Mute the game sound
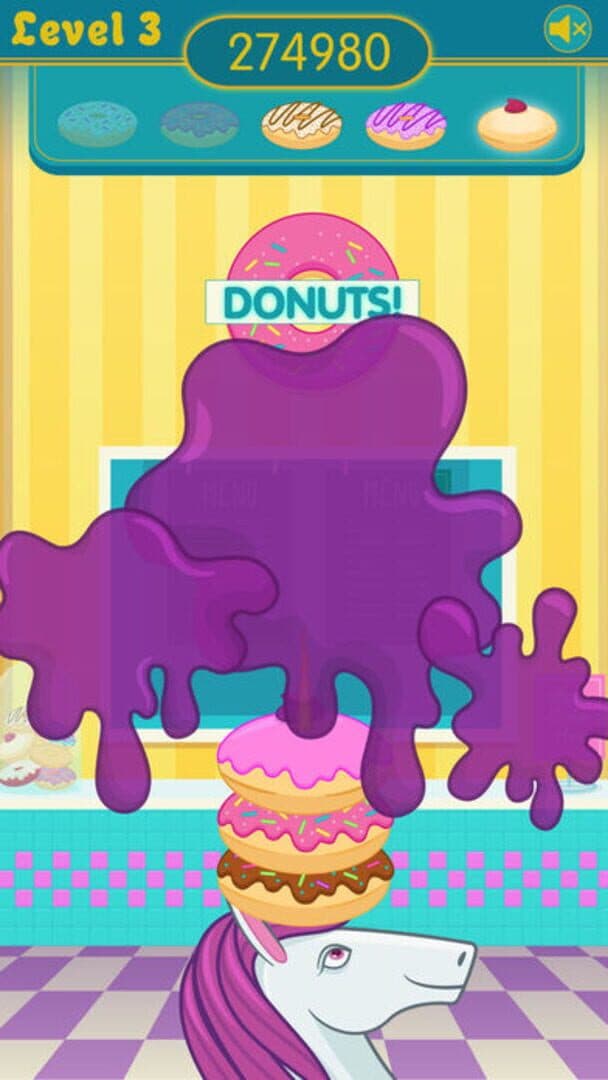608x1080 pixels. [567, 29]
